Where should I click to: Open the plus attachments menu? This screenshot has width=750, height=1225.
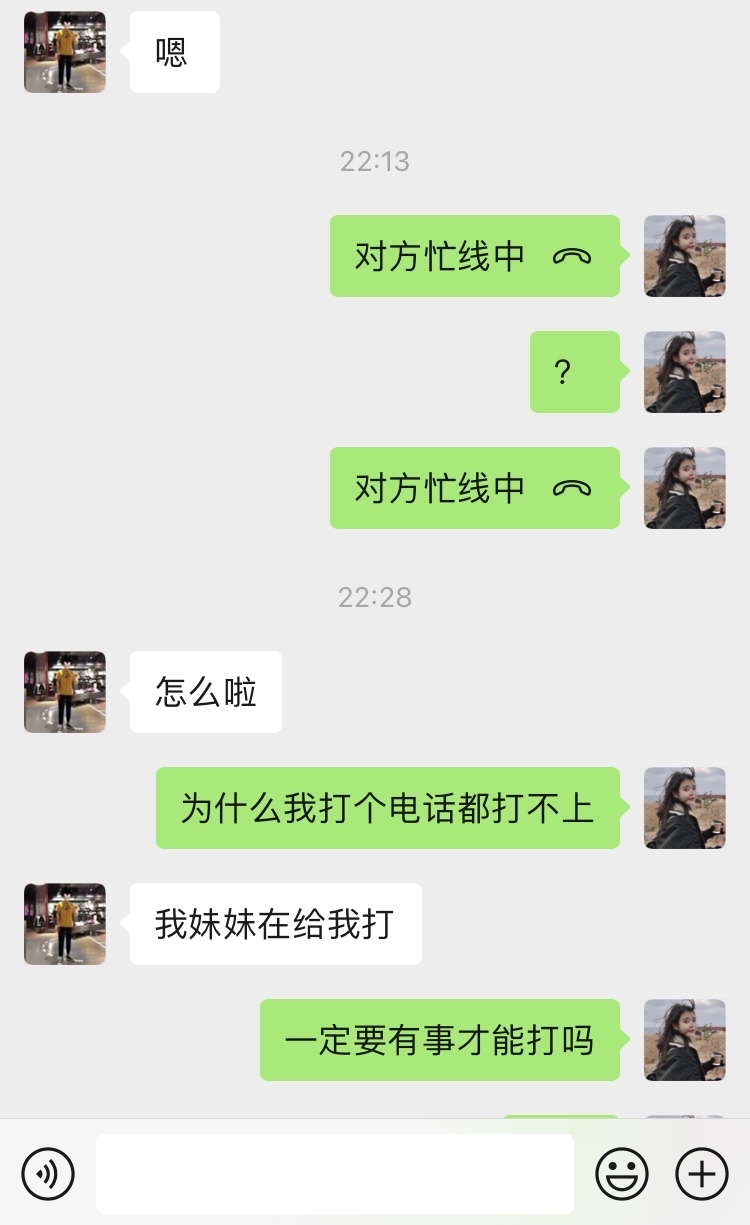coord(702,1172)
